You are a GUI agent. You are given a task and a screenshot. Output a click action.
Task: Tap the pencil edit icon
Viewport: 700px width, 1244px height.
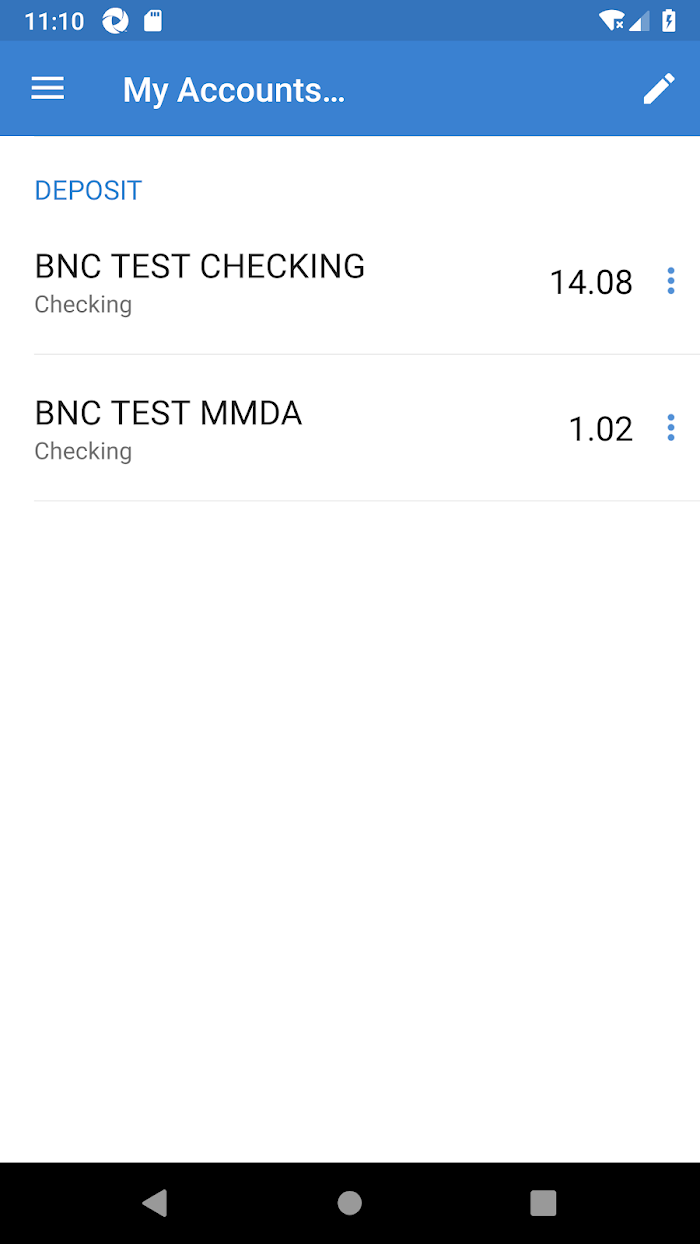pos(659,89)
